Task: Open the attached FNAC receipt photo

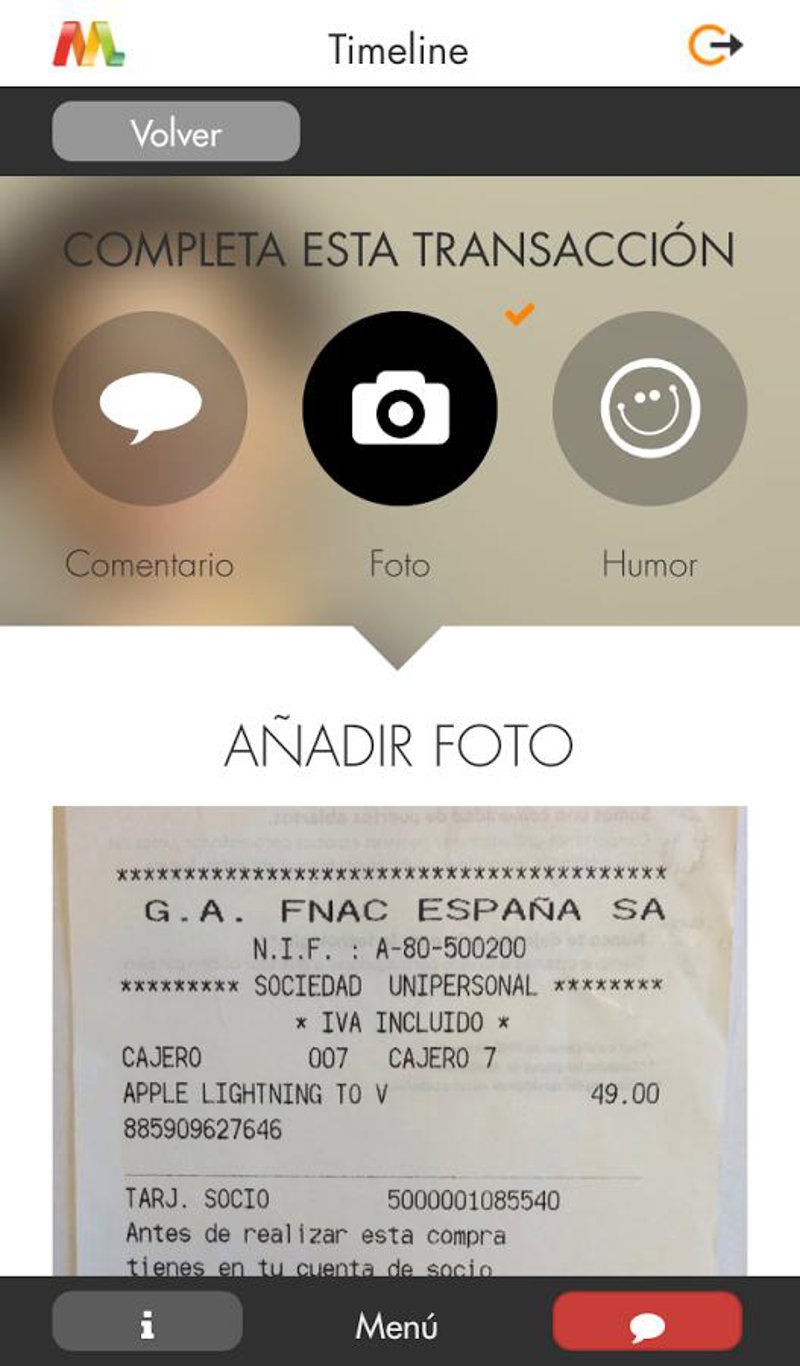Action: pyautogui.click(x=400, y=1040)
